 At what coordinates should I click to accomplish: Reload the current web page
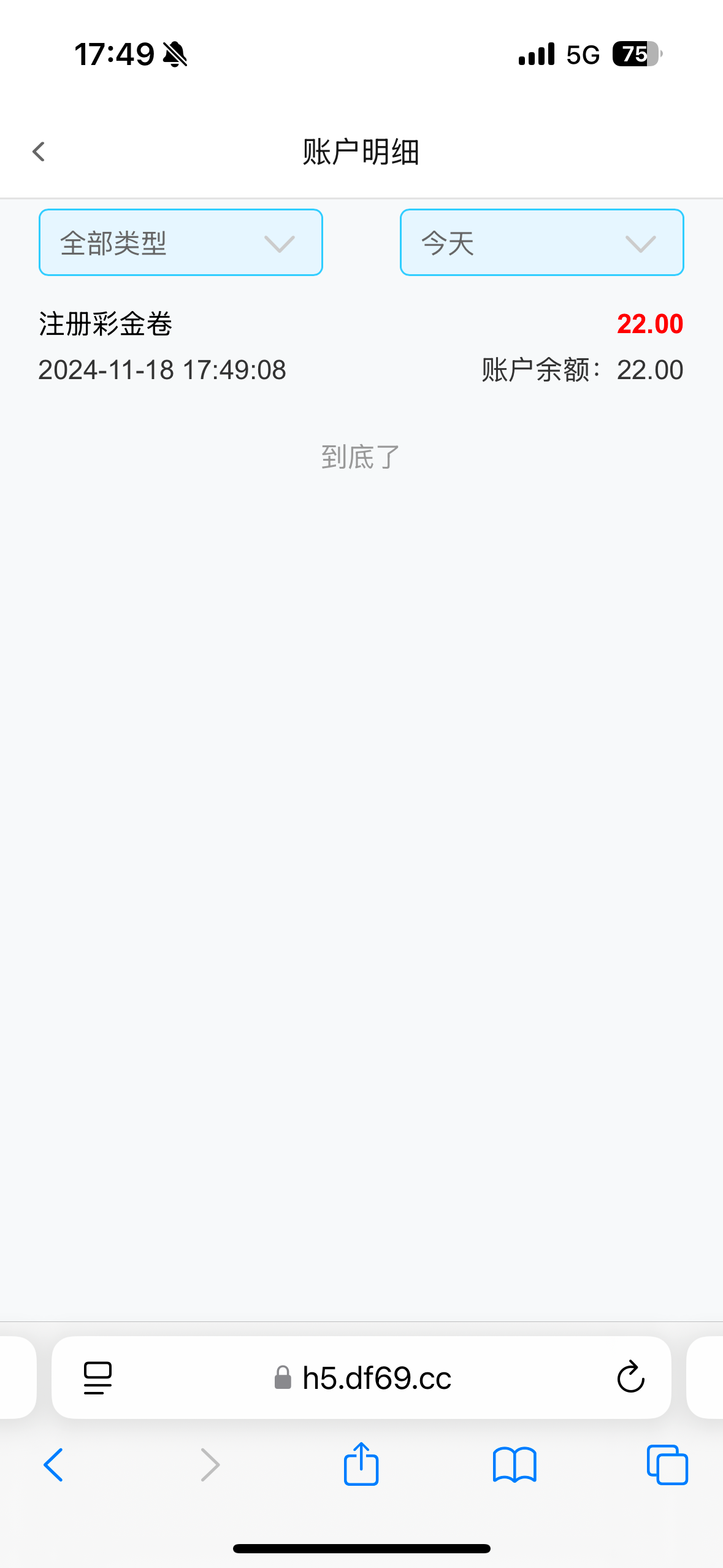pyautogui.click(x=630, y=1378)
